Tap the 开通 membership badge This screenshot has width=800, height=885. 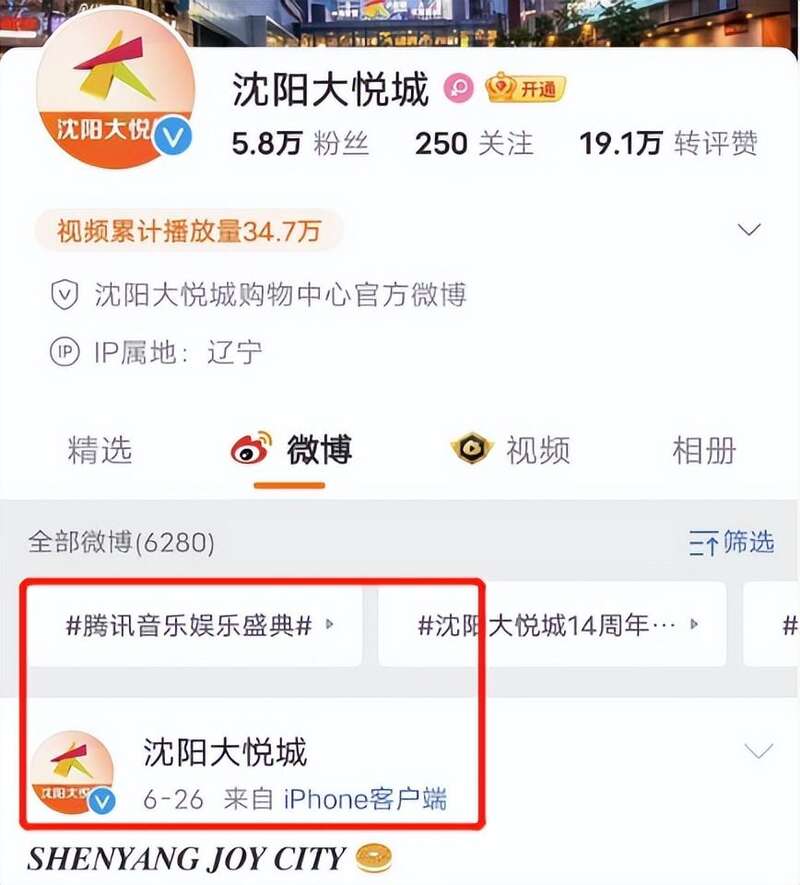[526, 89]
